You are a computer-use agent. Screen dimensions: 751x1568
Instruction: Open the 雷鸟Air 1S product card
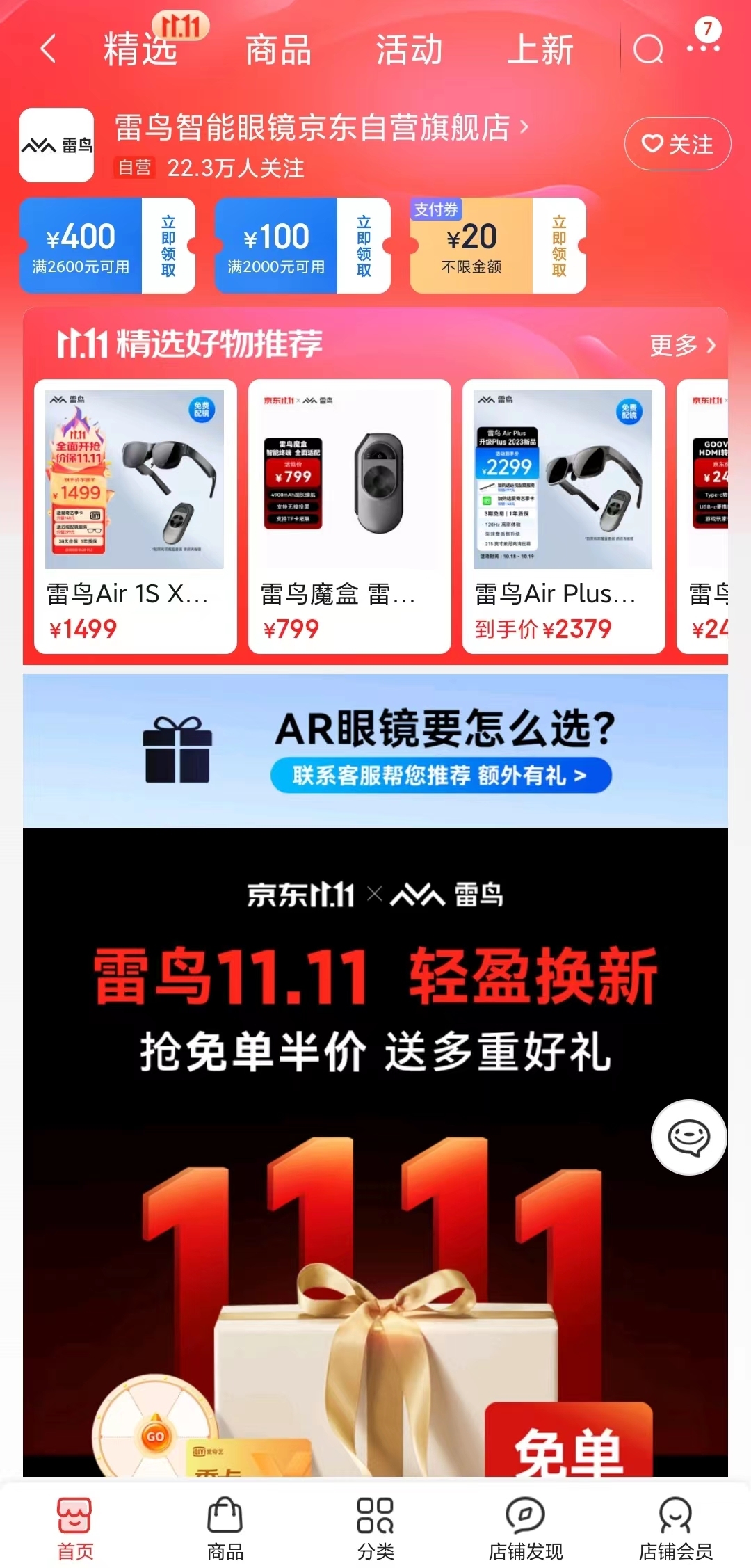[136, 515]
